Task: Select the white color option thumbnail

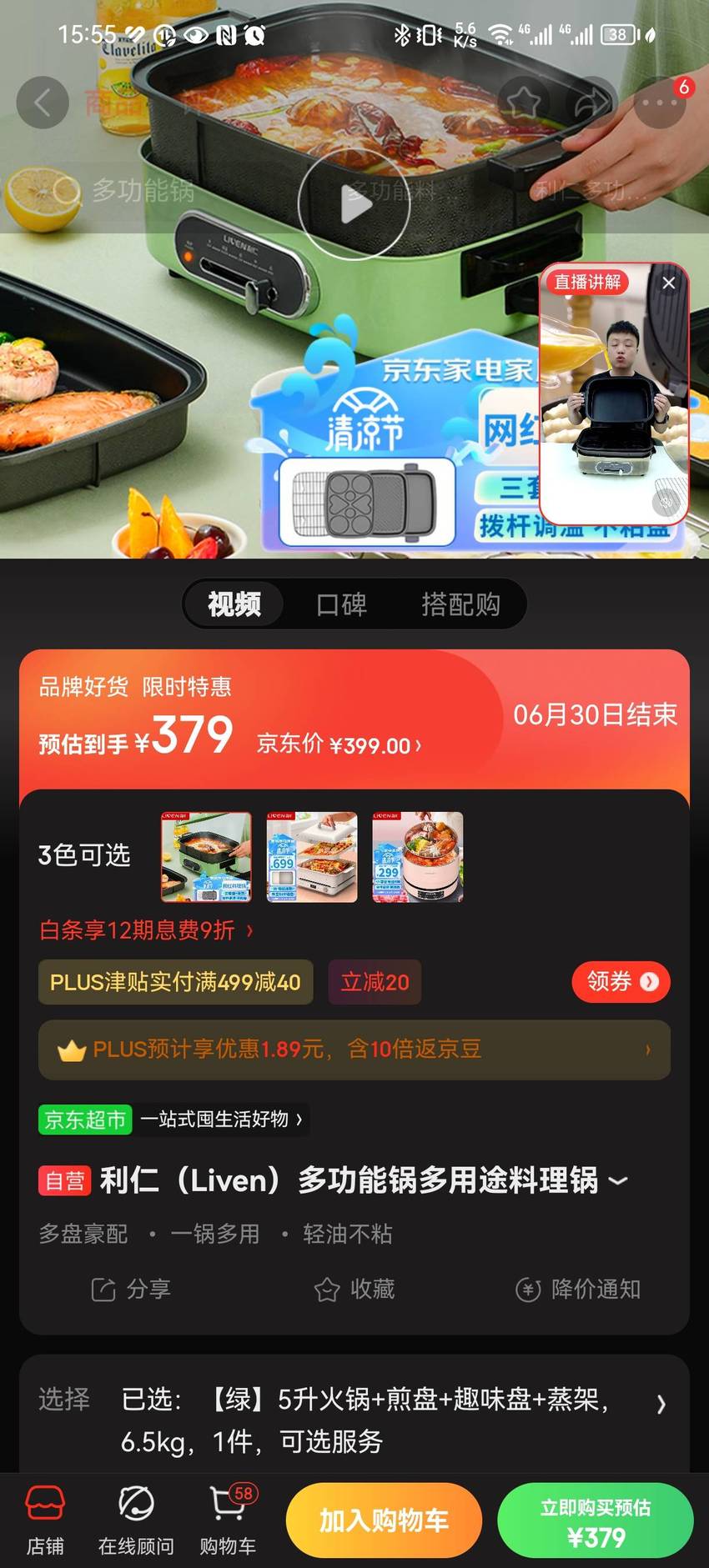Action: tap(312, 857)
